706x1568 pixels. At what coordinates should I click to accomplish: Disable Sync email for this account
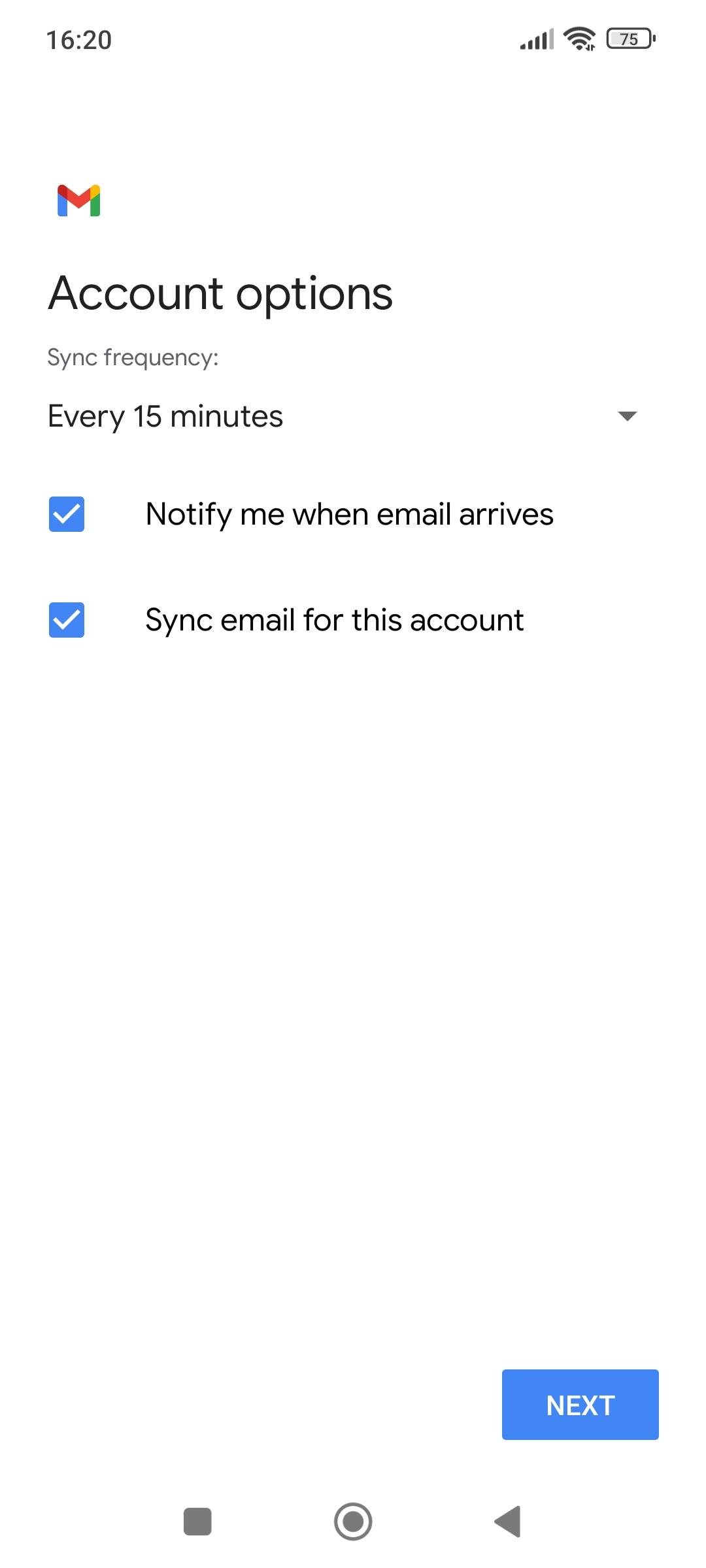point(66,621)
